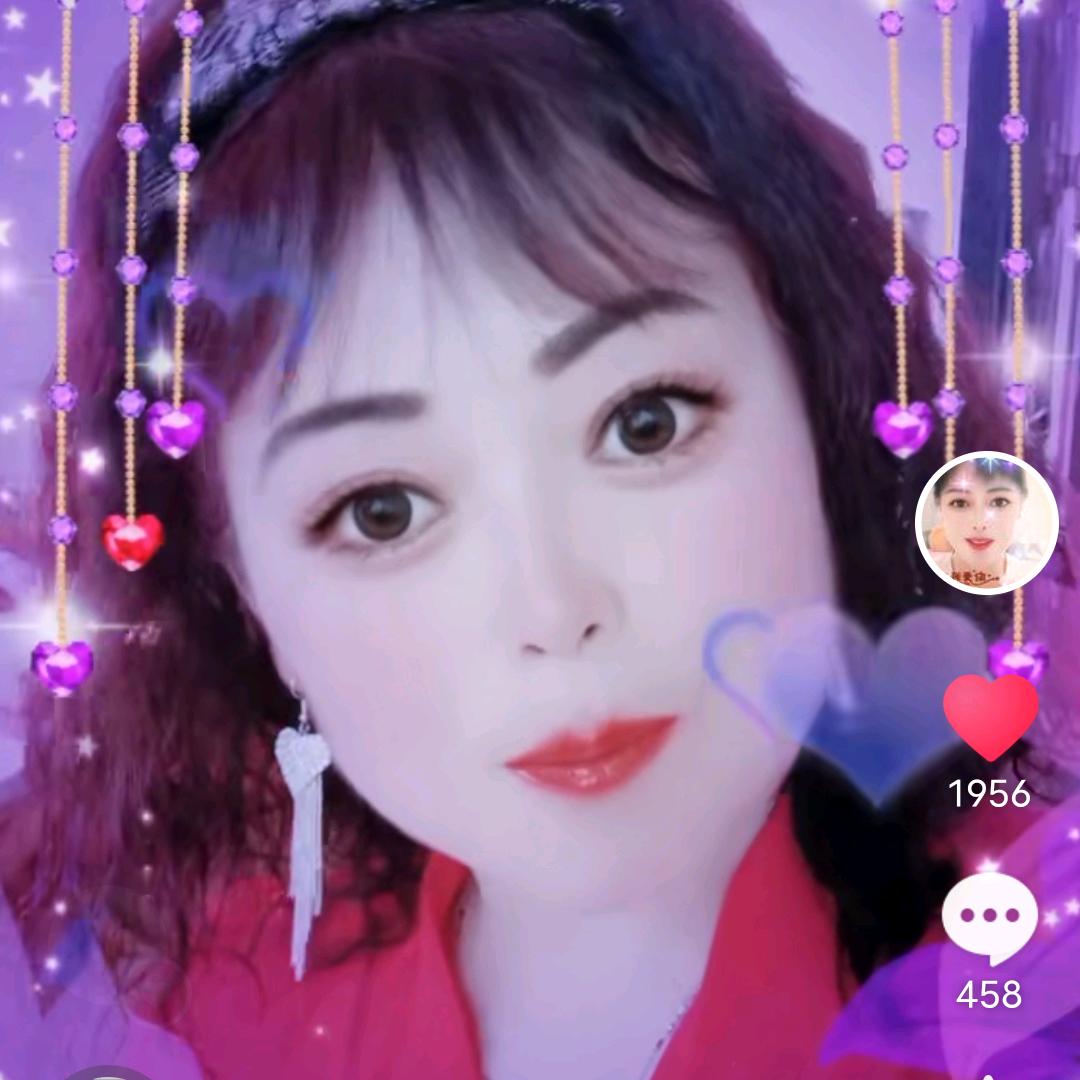Open the creator's profile avatar
This screenshot has height=1080, width=1080.
[x=987, y=523]
